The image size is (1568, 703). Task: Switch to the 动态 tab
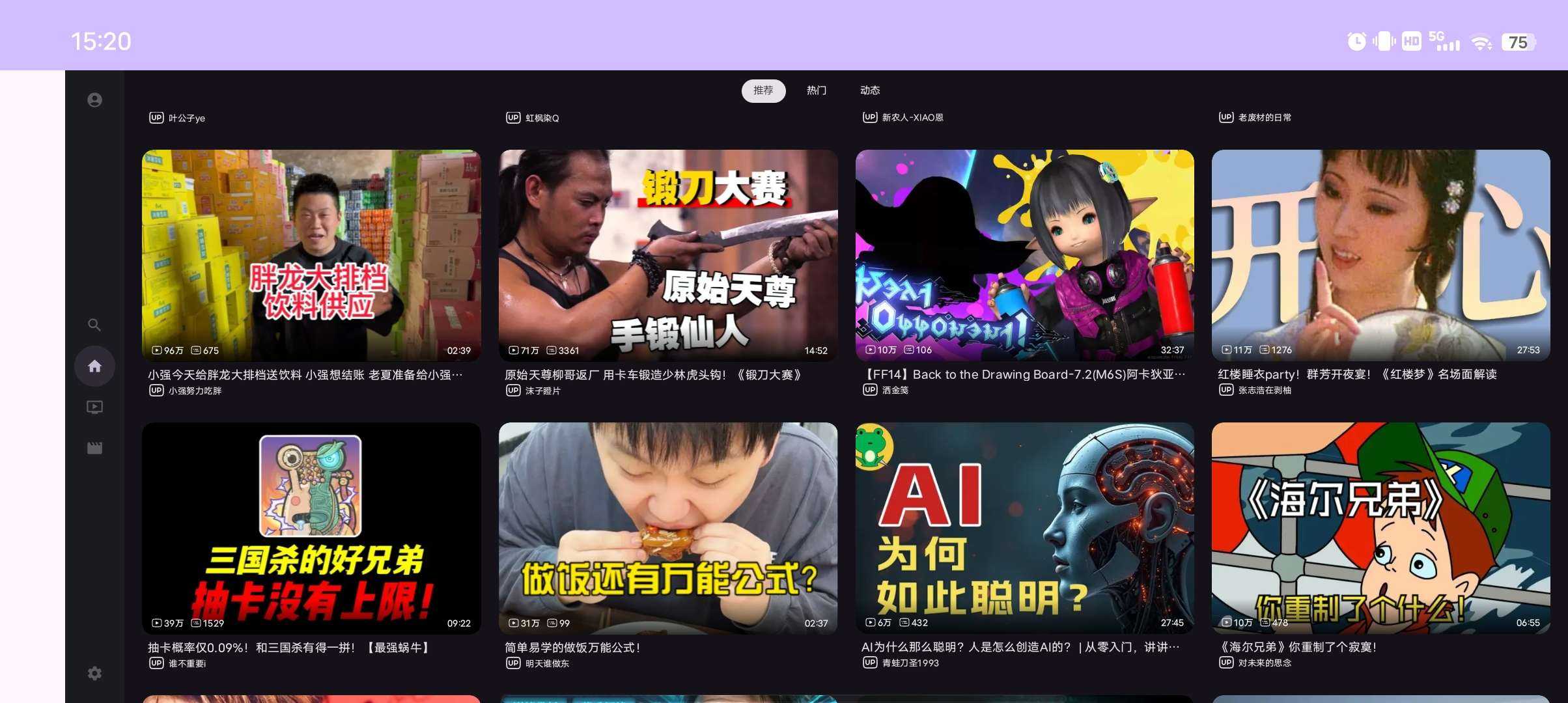869,90
